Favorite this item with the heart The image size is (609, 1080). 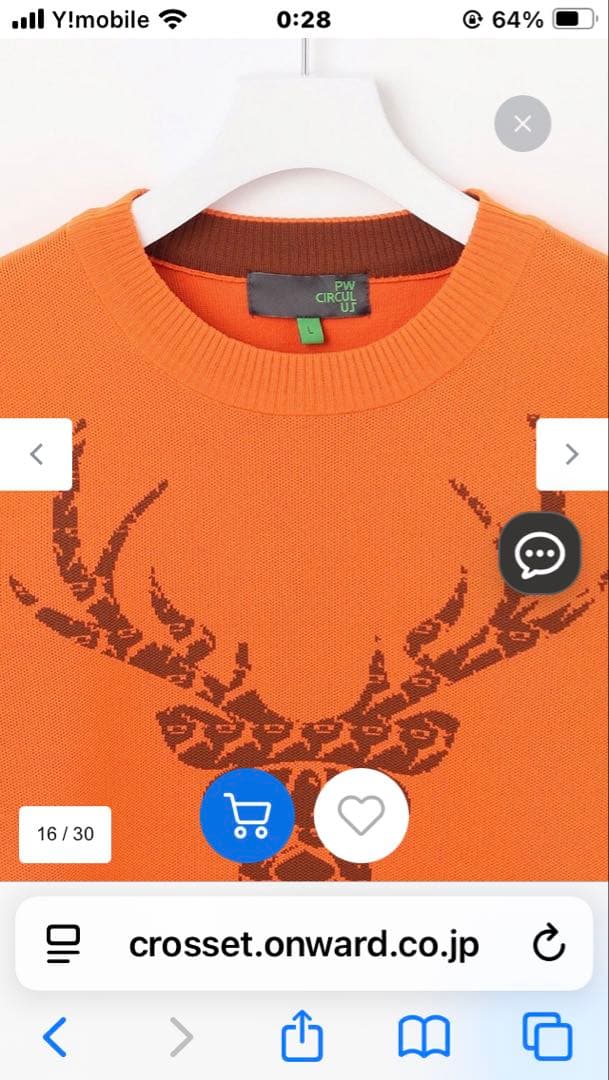361,816
